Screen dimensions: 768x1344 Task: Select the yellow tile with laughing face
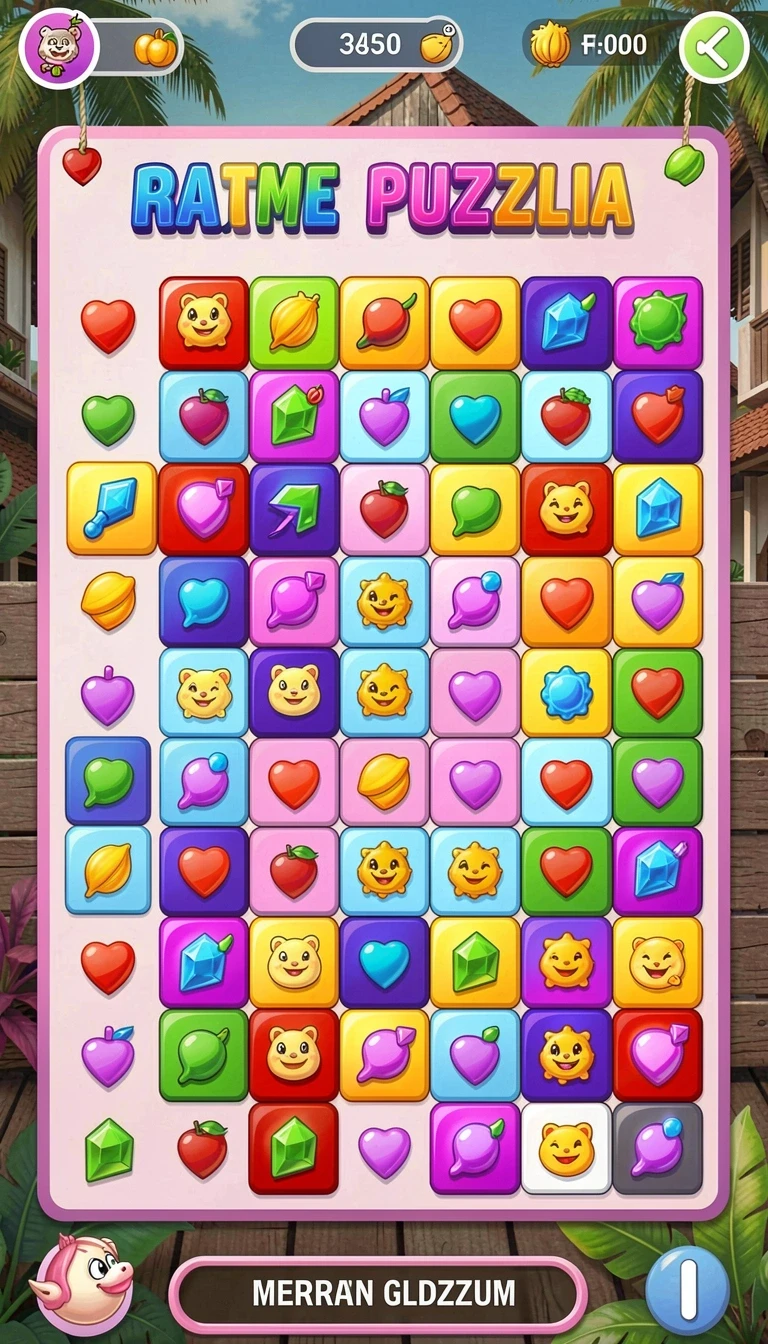[657, 961]
